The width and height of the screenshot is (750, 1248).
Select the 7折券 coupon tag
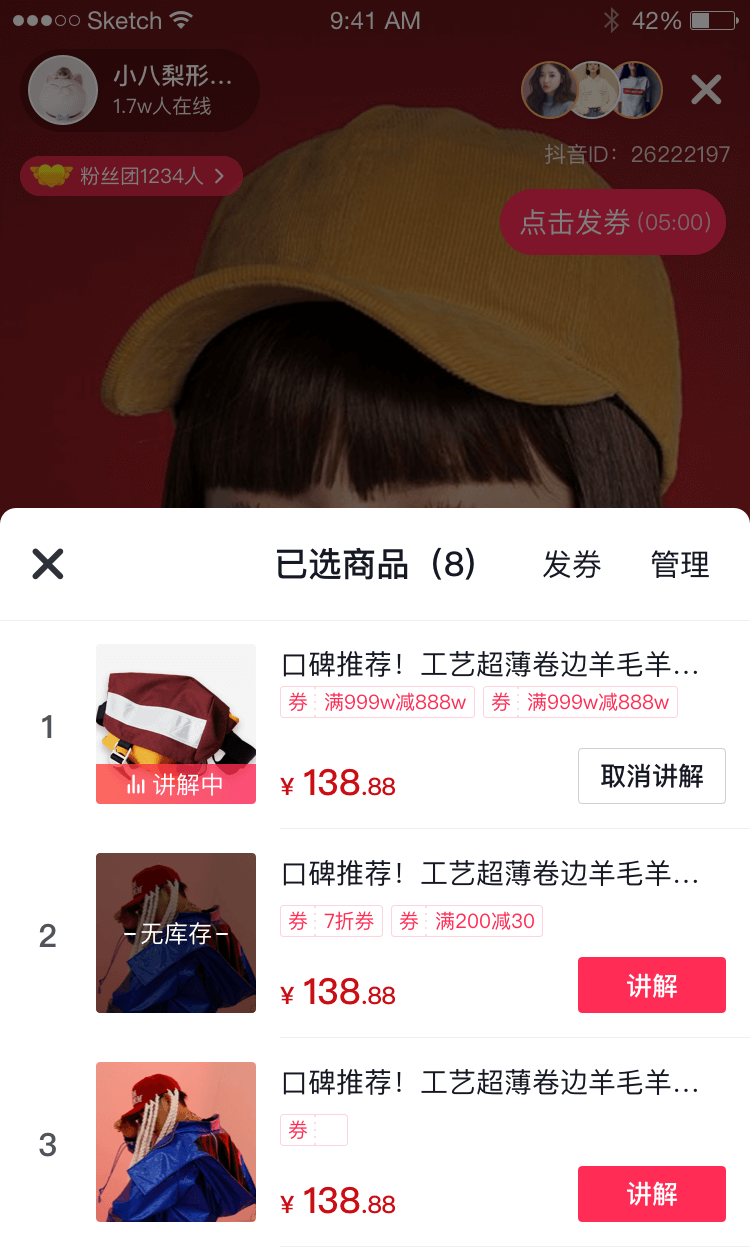pos(332,921)
